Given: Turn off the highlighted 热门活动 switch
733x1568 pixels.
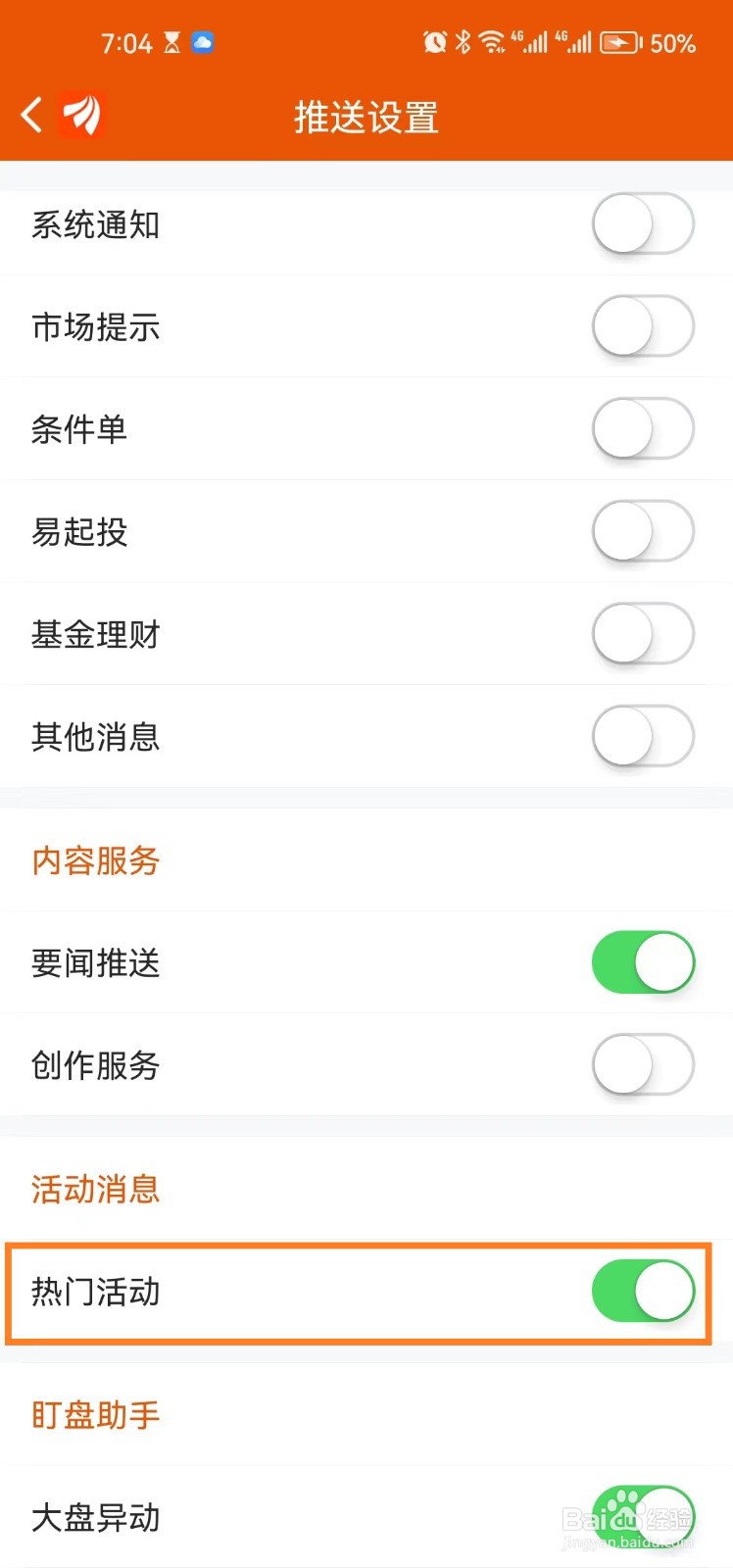Looking at the screenshot, I should coord(643,1292).
